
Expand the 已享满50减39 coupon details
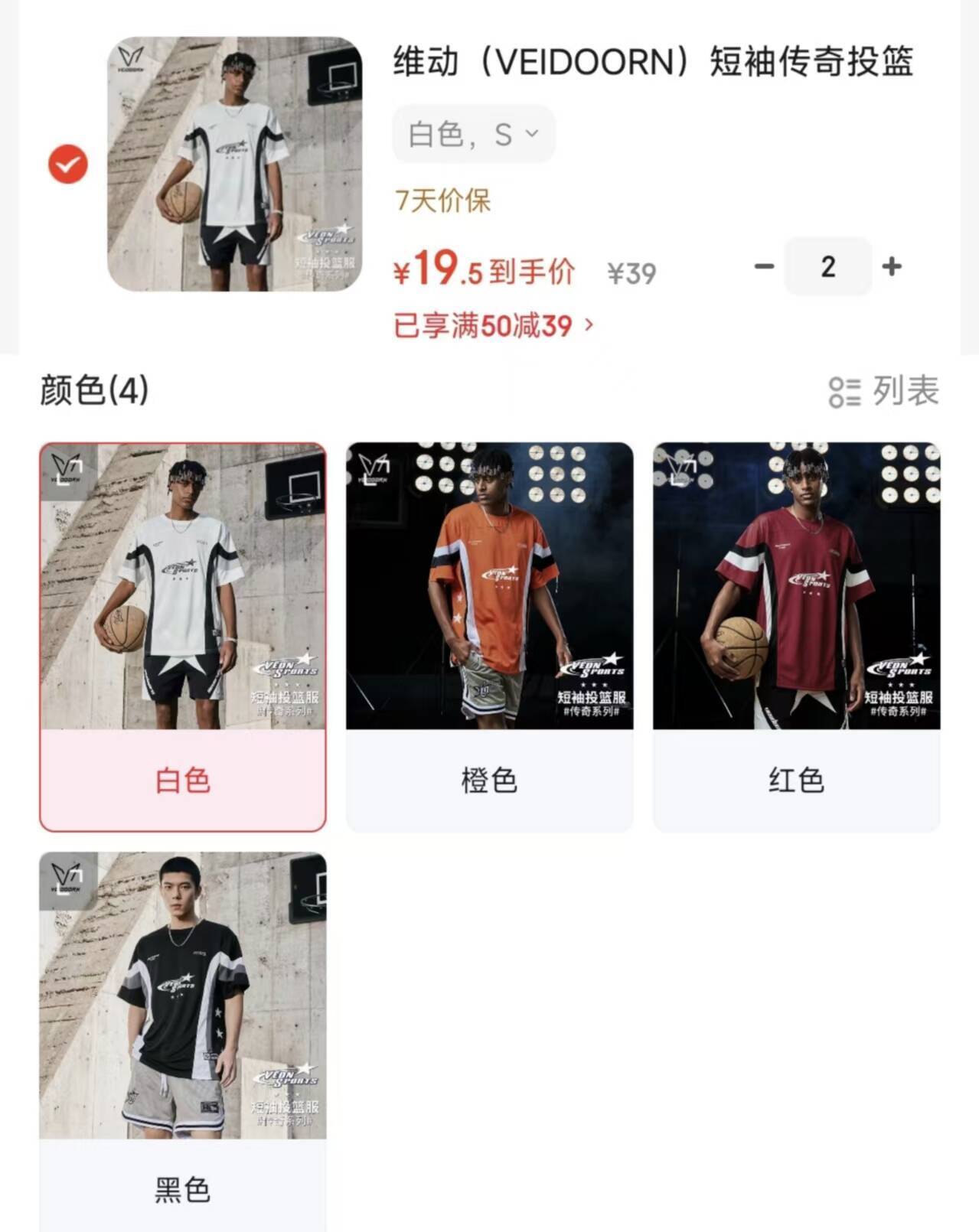(482, 324)
